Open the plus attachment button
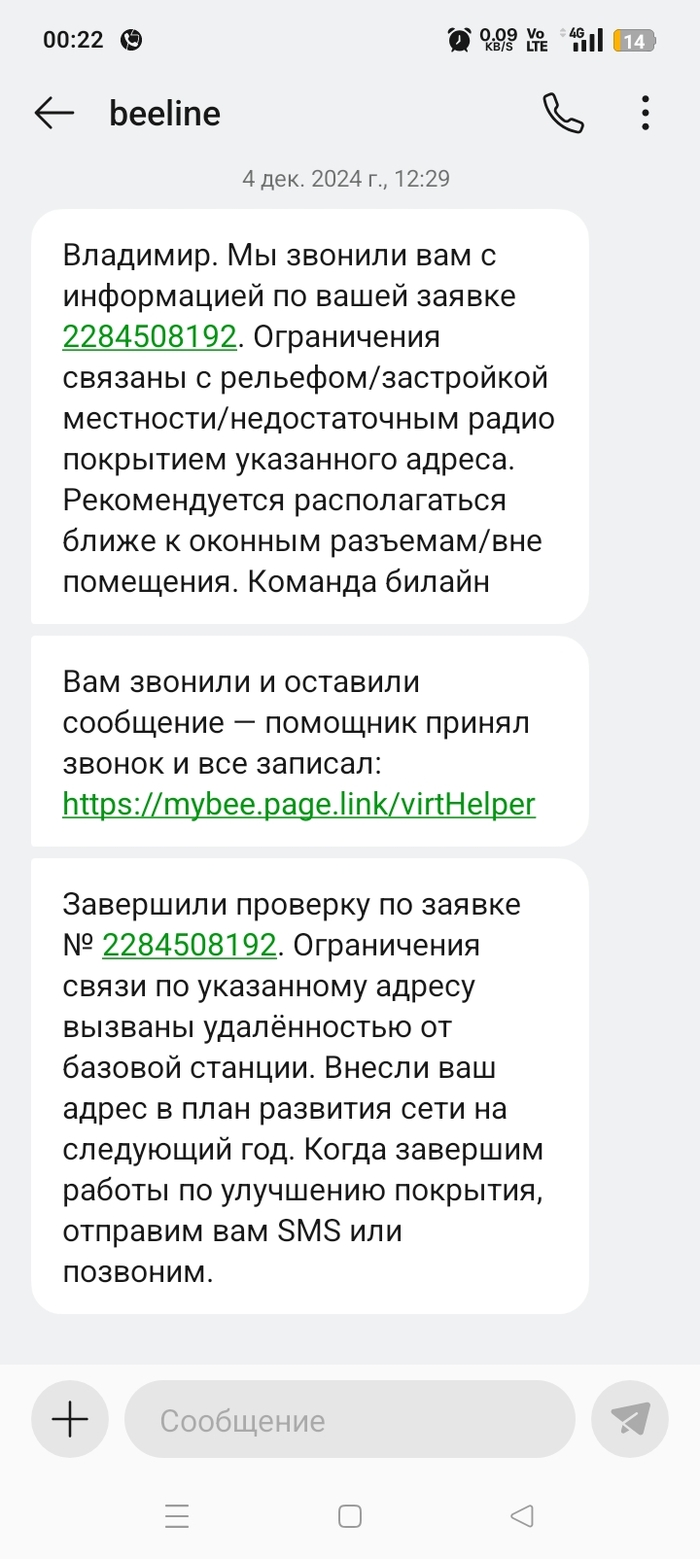The height and width of the screenshot is (1559, 700). click(70, 1419)
